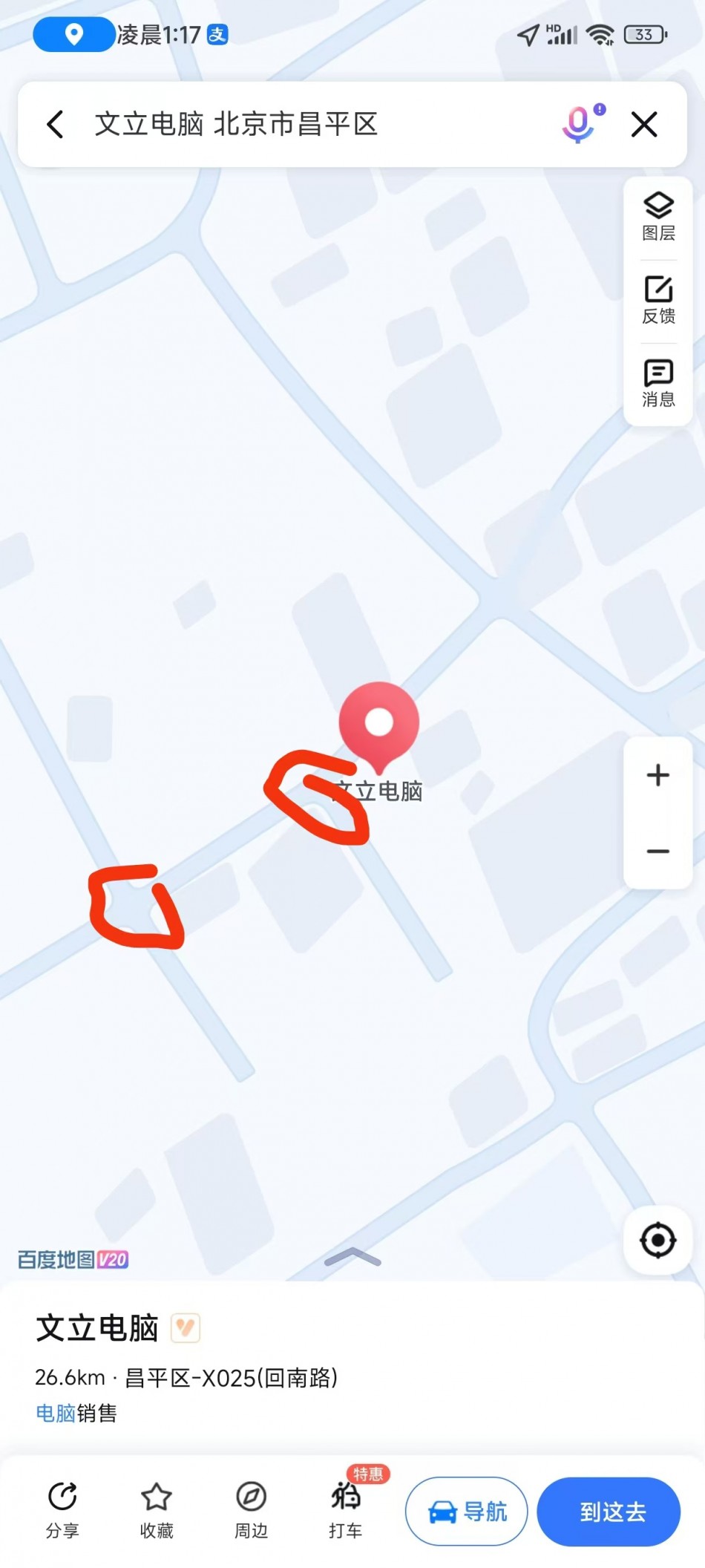Open 消息 messages
The image size is (705, 1568).
tap(658, 383)
